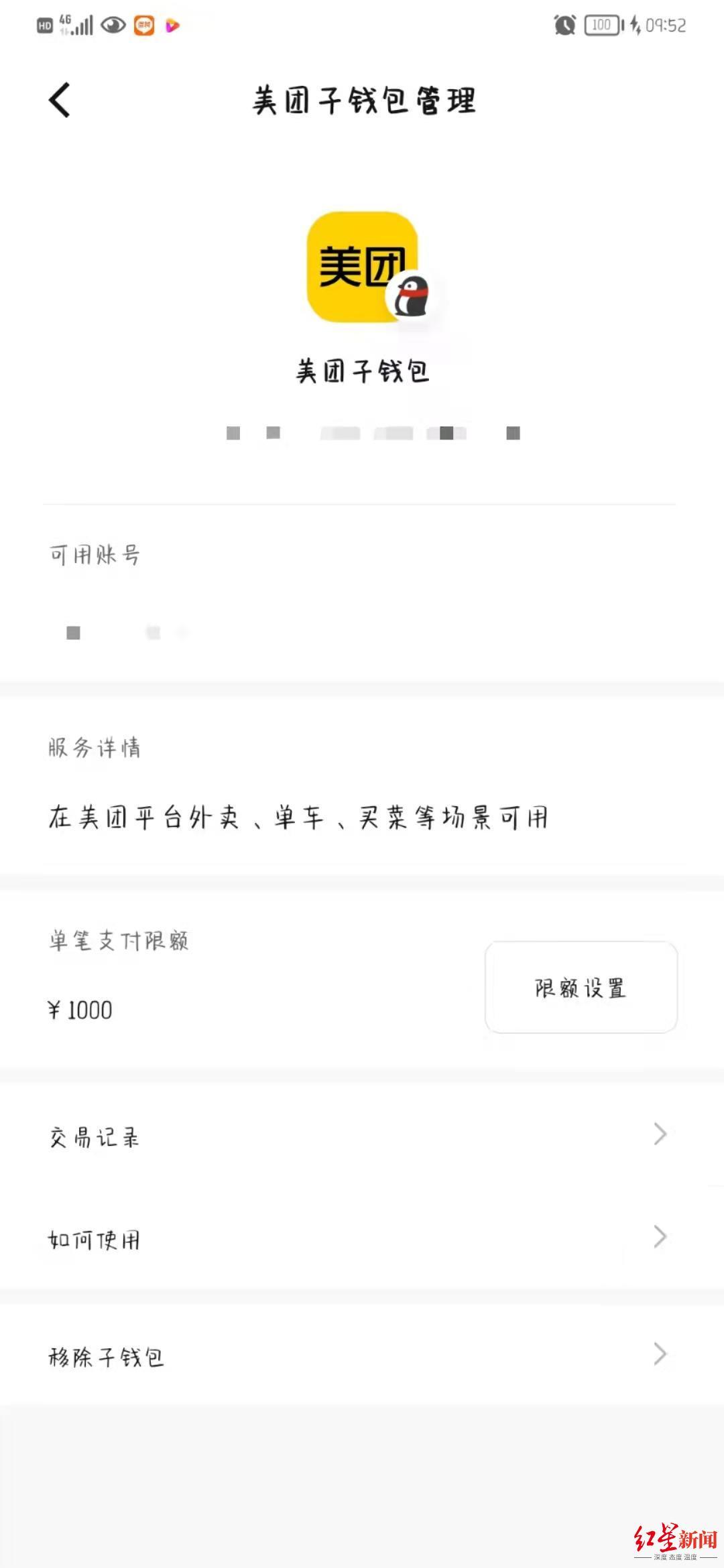Open 交易记录 transaction history
724x1568 pixels.
point(362,1136)
